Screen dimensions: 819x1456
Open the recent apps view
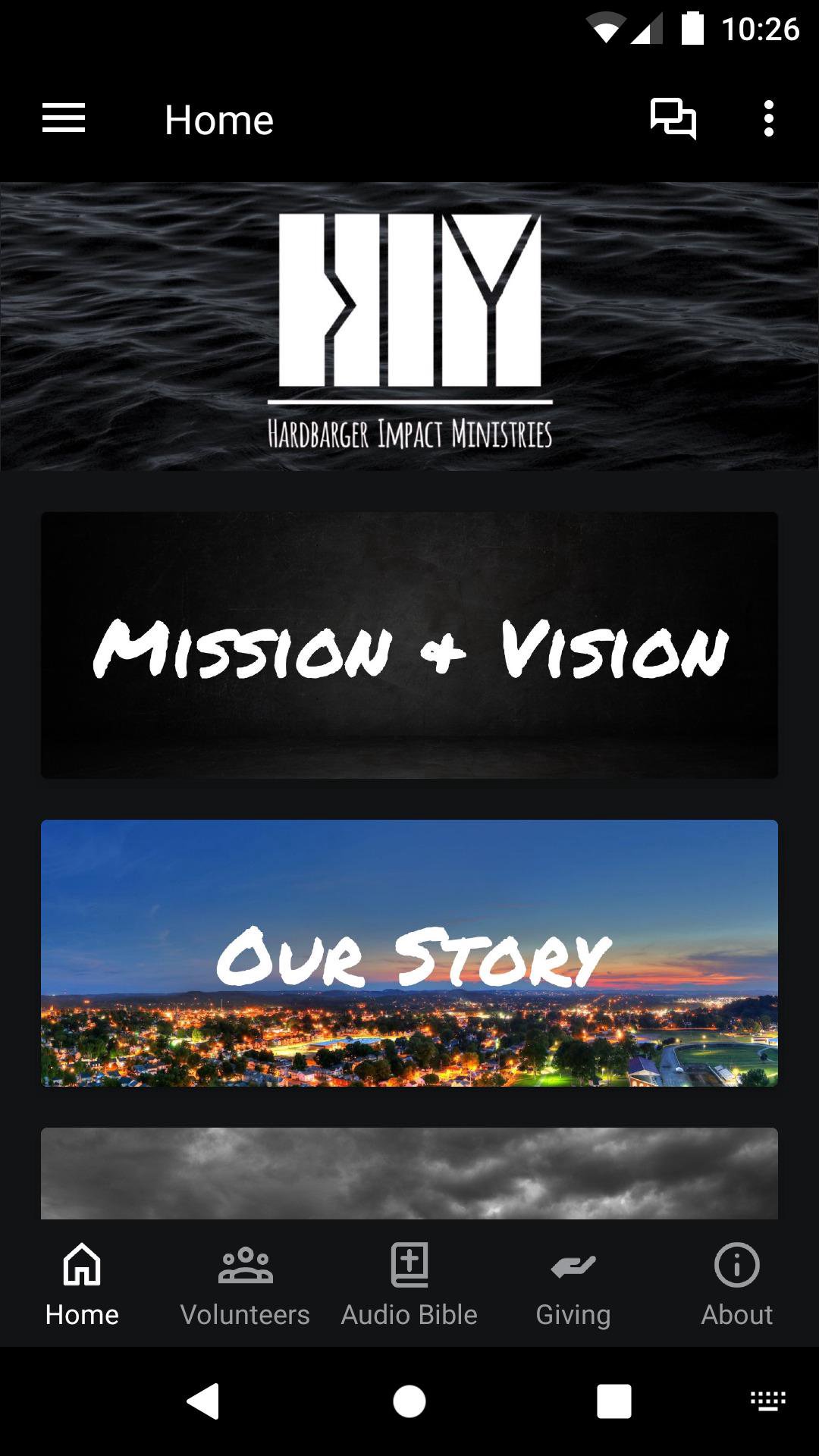coord(614,1401)
